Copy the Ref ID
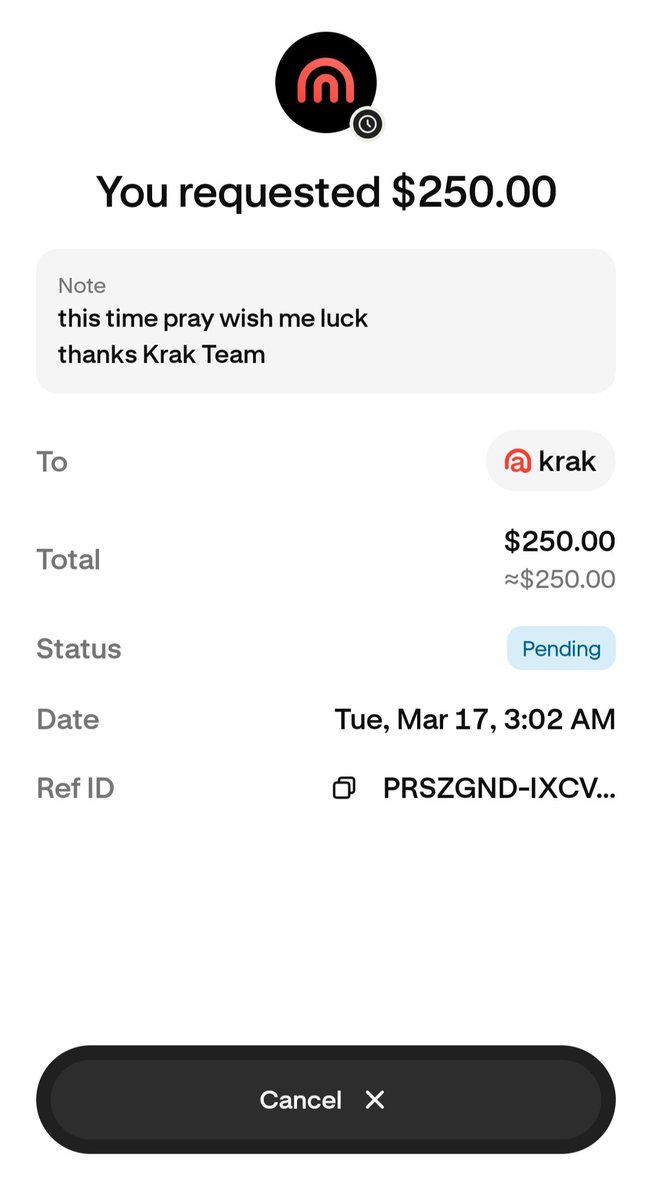 [x=344, y=789]
